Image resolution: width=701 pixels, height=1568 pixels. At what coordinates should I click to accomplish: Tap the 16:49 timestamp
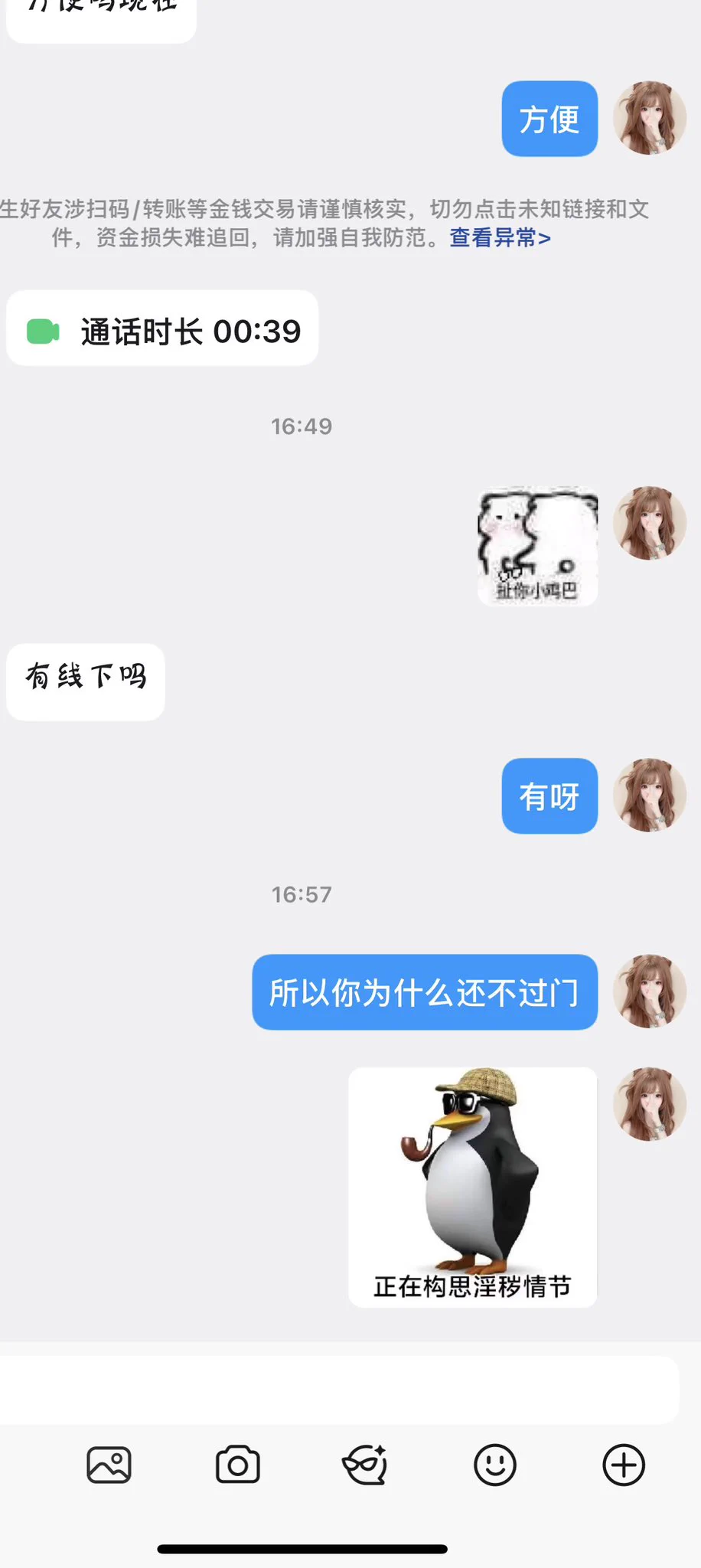(x=302, y=426)
